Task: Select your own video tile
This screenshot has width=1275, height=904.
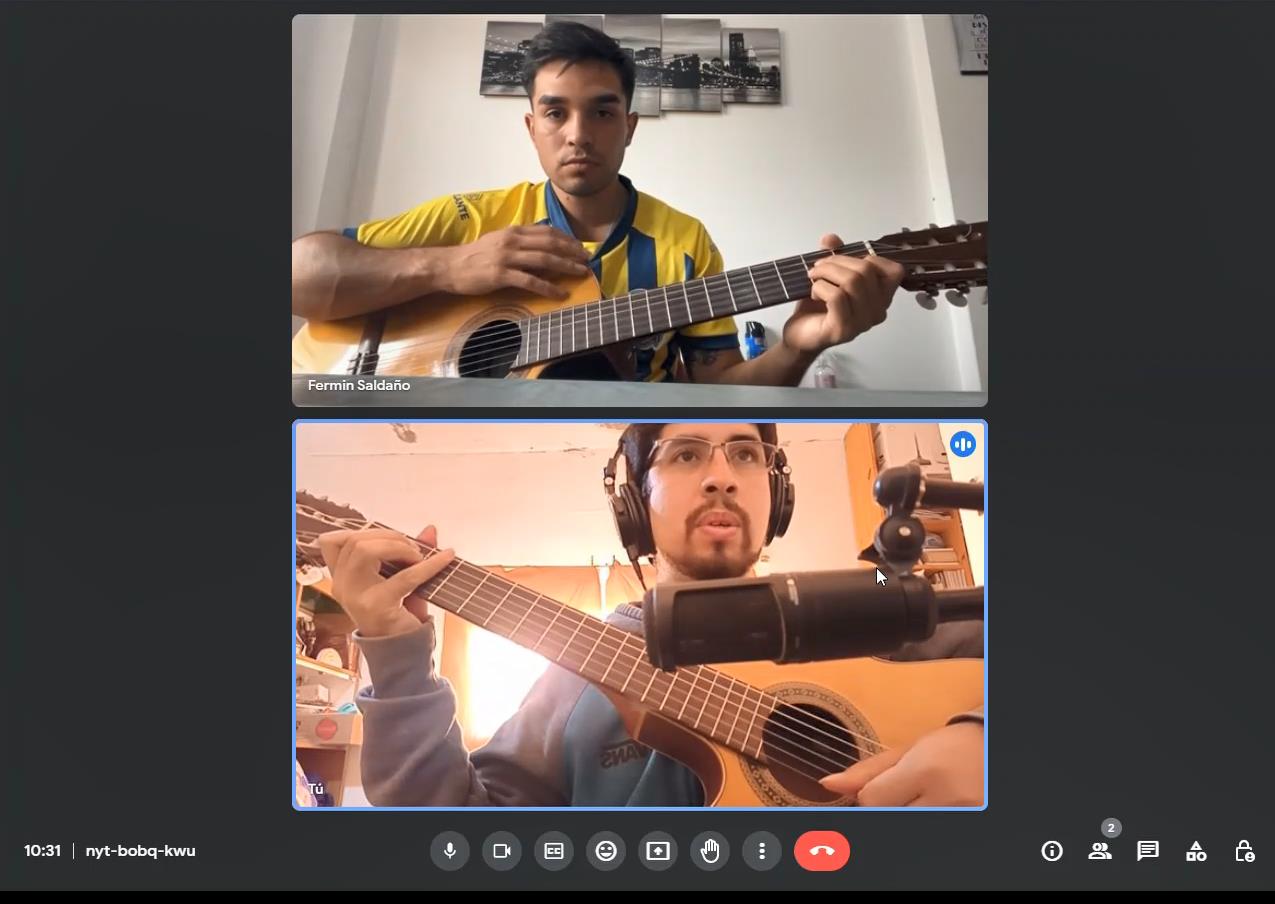Action: point(640,614)
